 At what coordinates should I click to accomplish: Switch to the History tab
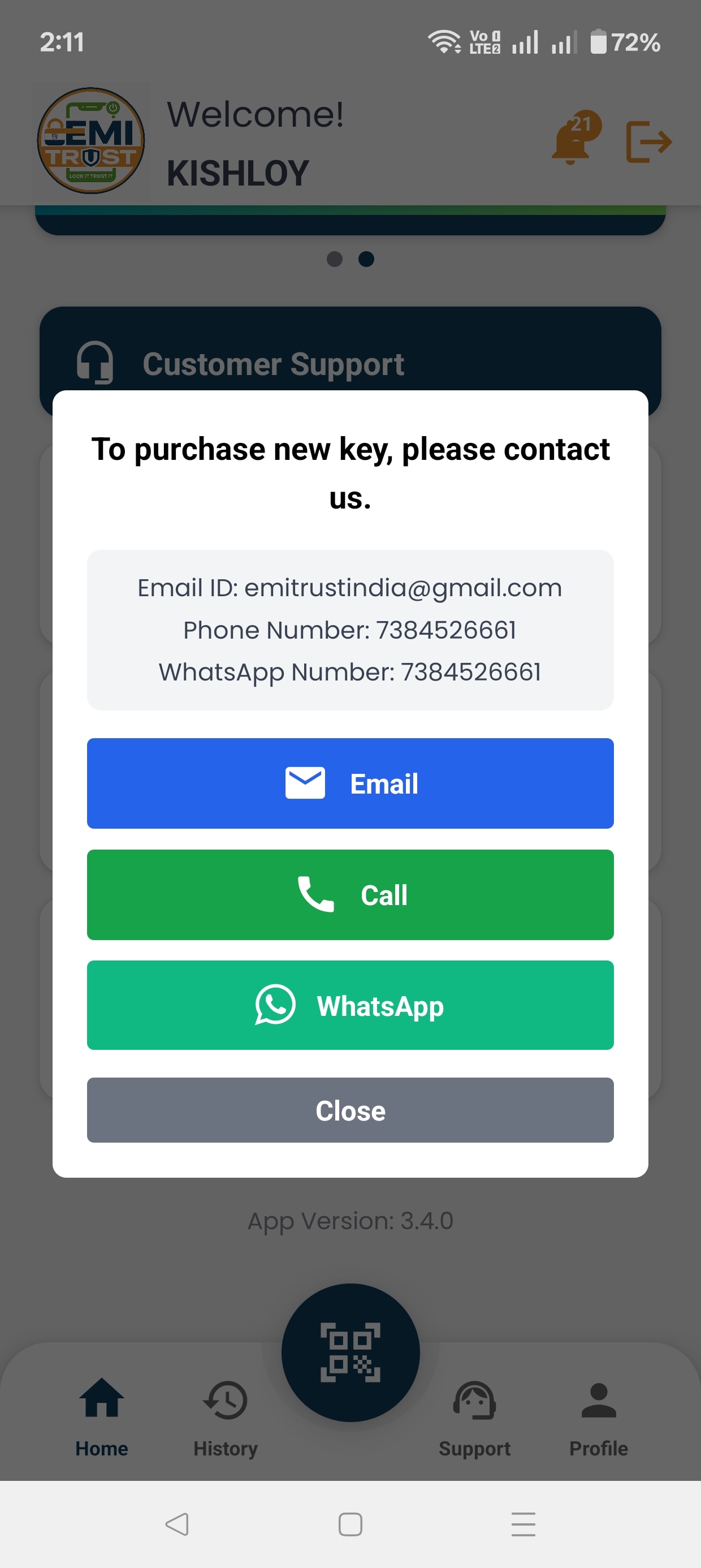tap(225, 1418)
